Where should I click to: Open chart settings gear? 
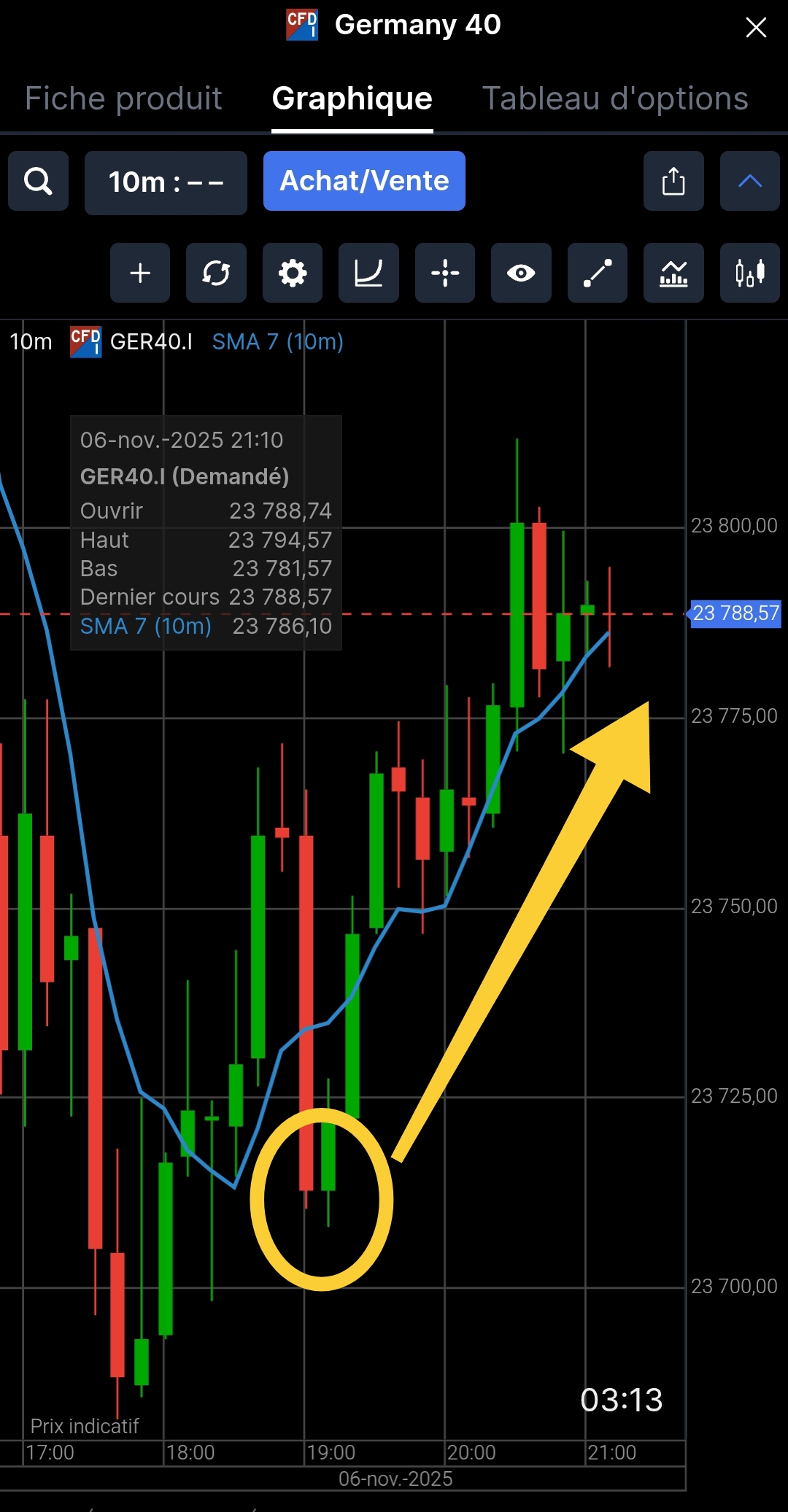pyautogui.click(x=293, y=274)
